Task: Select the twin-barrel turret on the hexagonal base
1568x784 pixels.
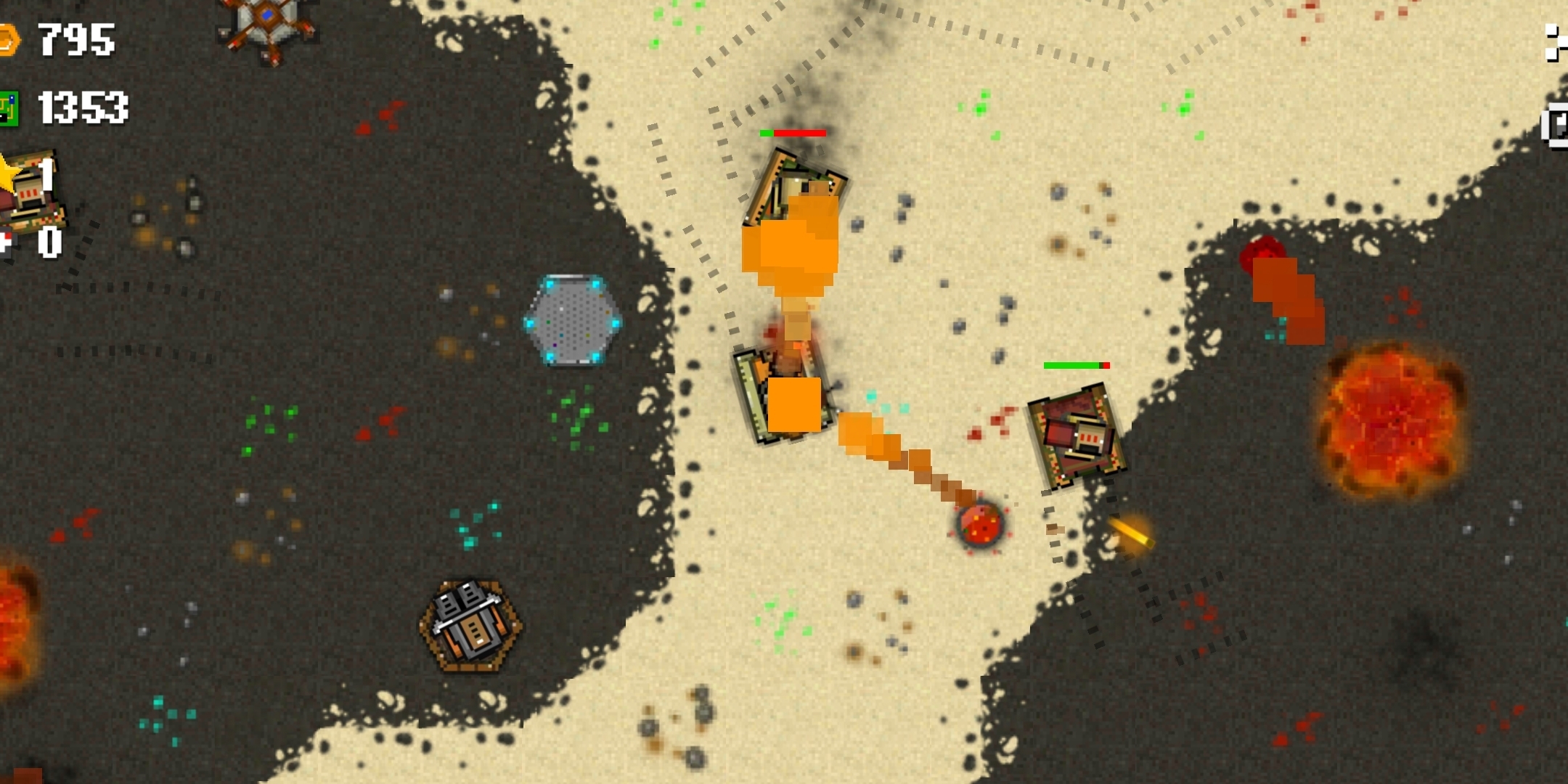Action: pos(470,625)
